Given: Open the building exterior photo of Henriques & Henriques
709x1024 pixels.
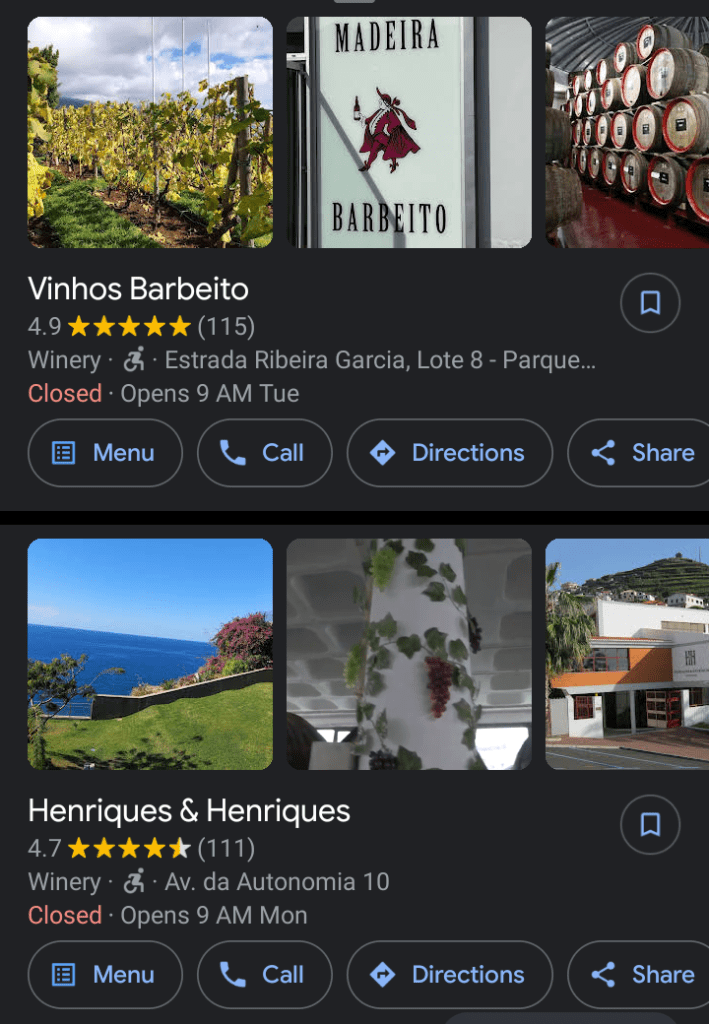Looking at the screenshot, I should (627, 654).
